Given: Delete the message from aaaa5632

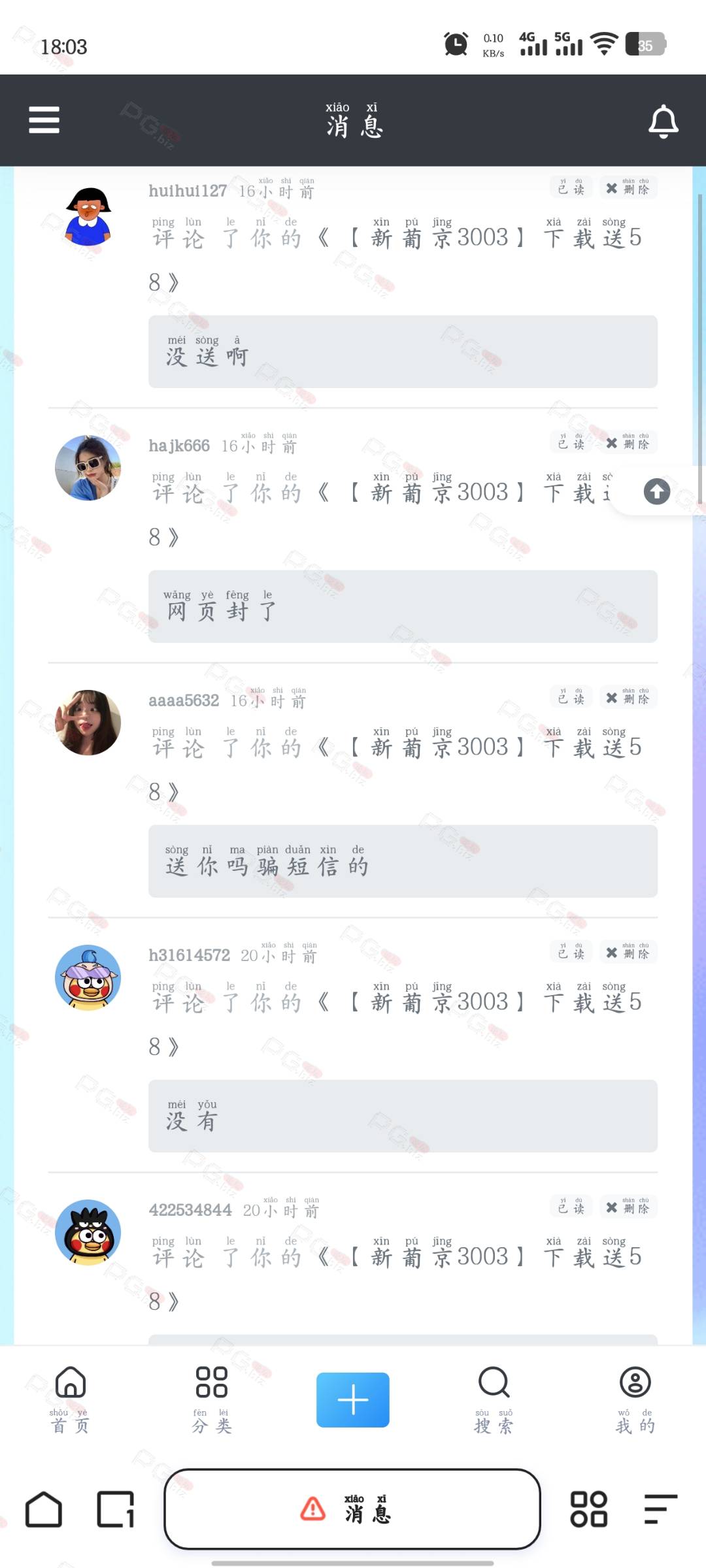Looking at the screenshot, I should tap(628, 698).
